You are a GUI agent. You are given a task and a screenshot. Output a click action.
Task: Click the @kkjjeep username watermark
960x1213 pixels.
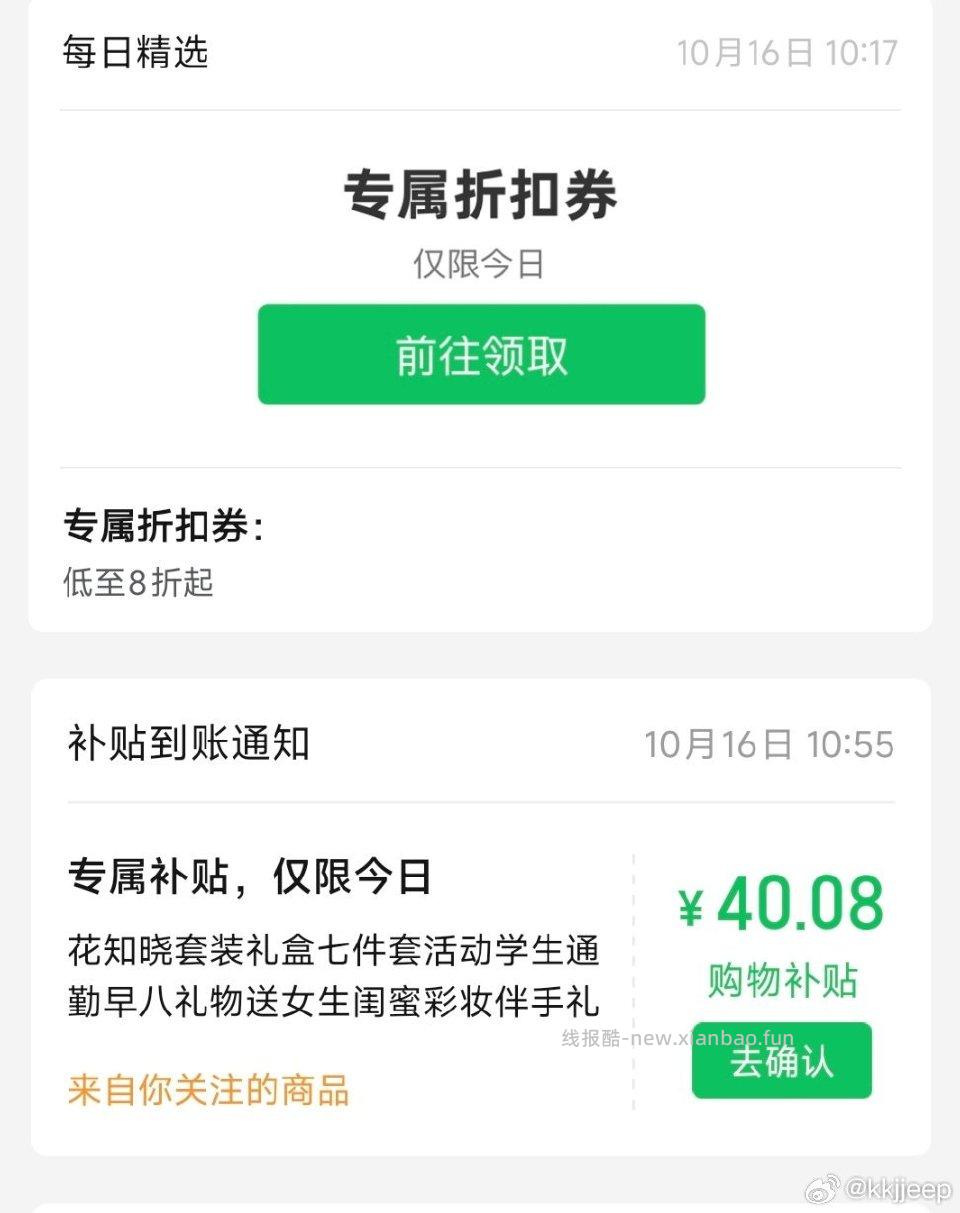[x=895, y=1191]
